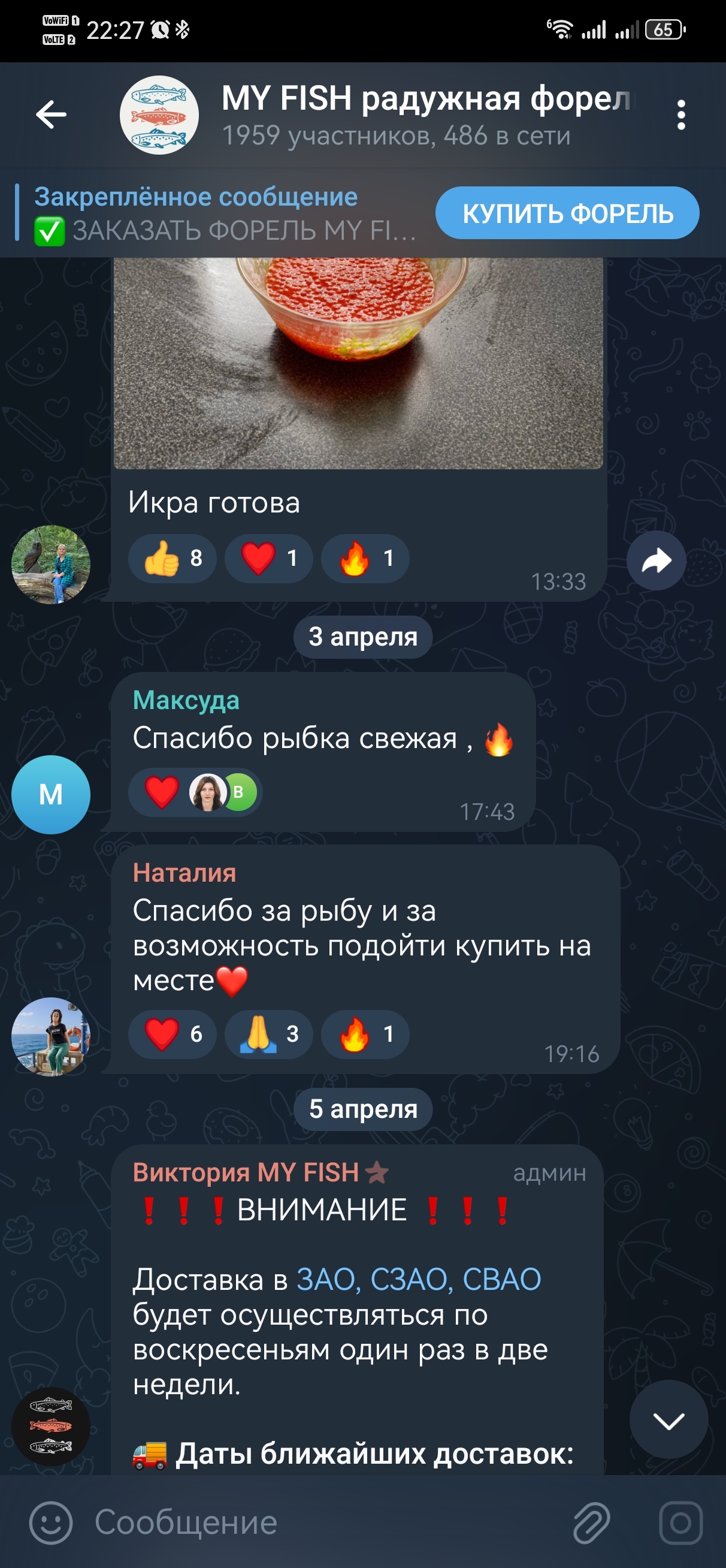This screenshot has width=726, height=1568.
Task: Tap the praying hands reaction on Наталия's message
Action: (x=268, y=1034)
